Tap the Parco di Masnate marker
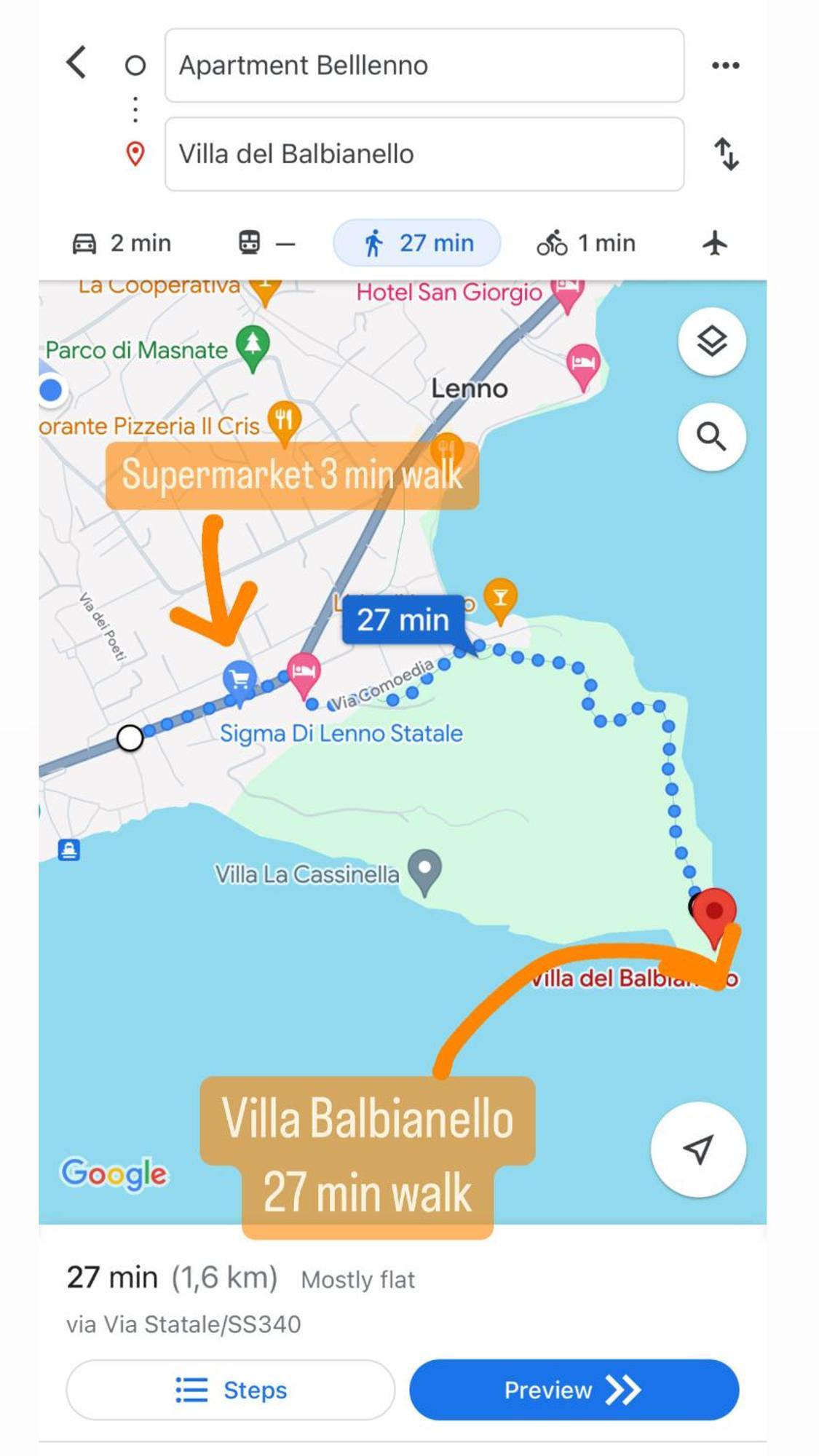 pos(253,345)
